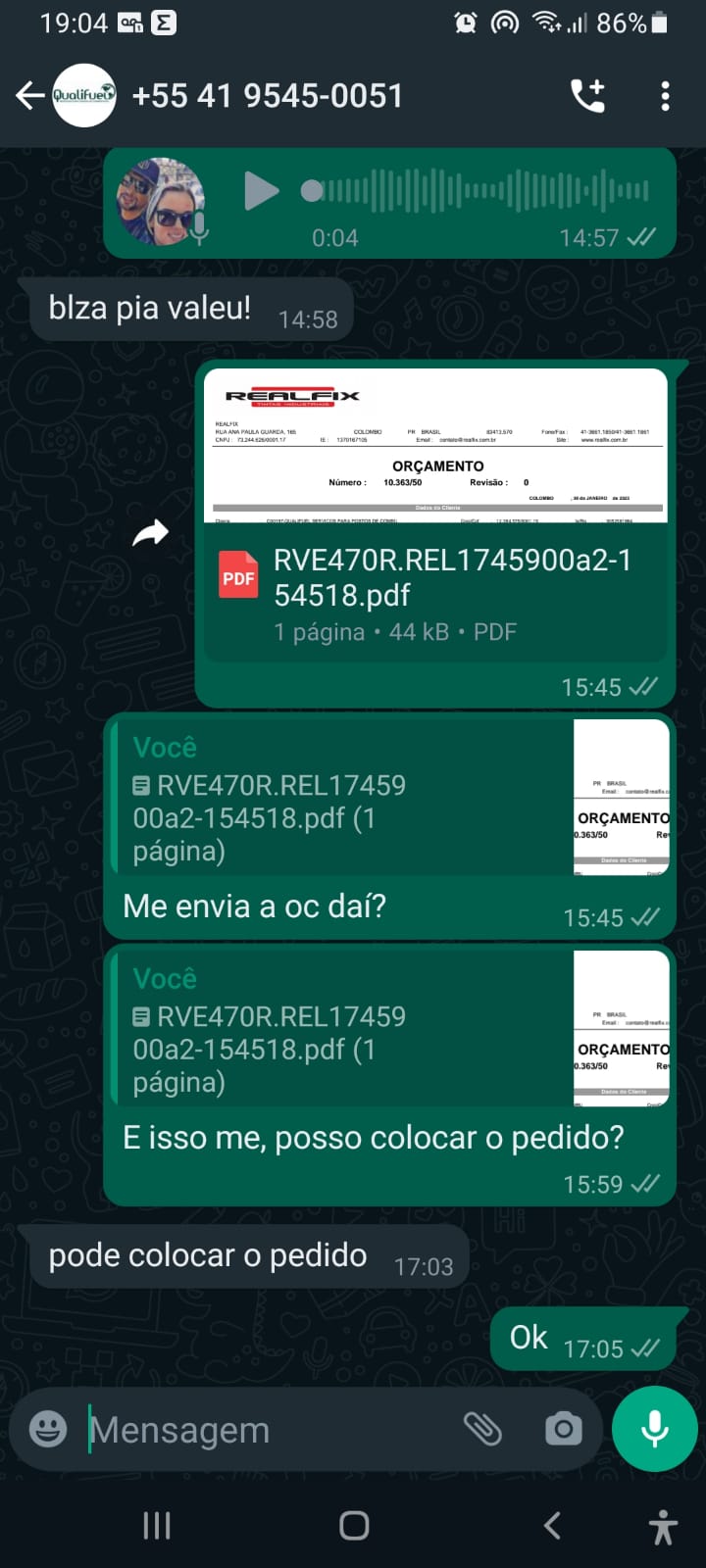Forward the PDF document message

point(151,534)
